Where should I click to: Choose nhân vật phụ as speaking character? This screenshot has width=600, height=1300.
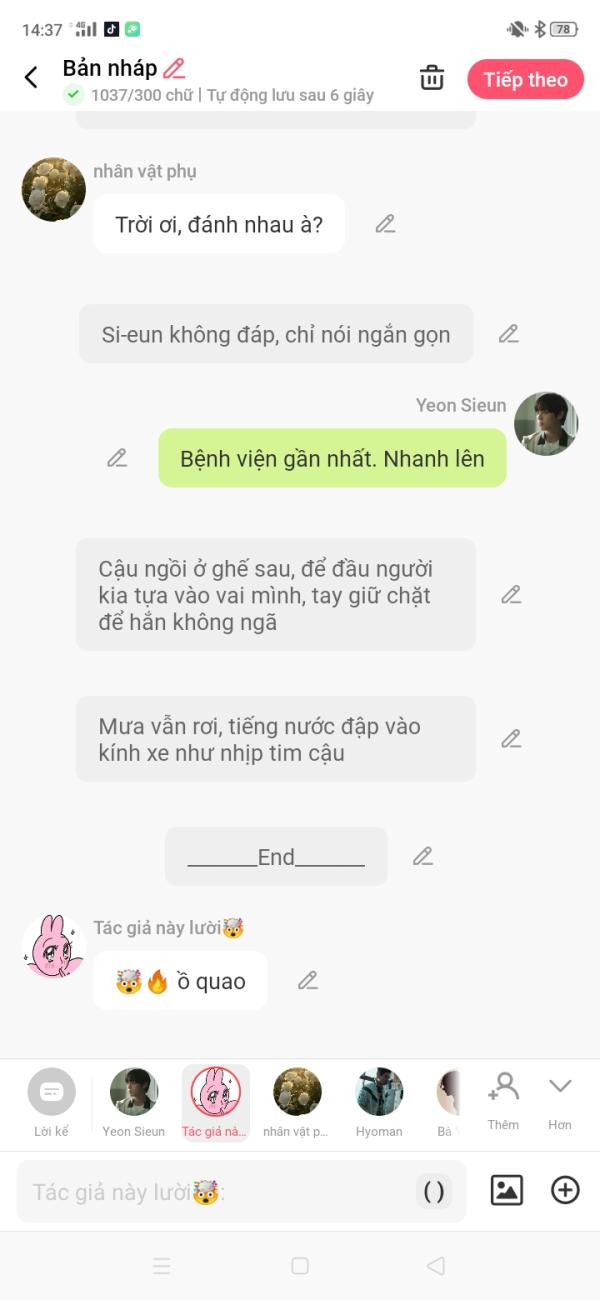297,1101
